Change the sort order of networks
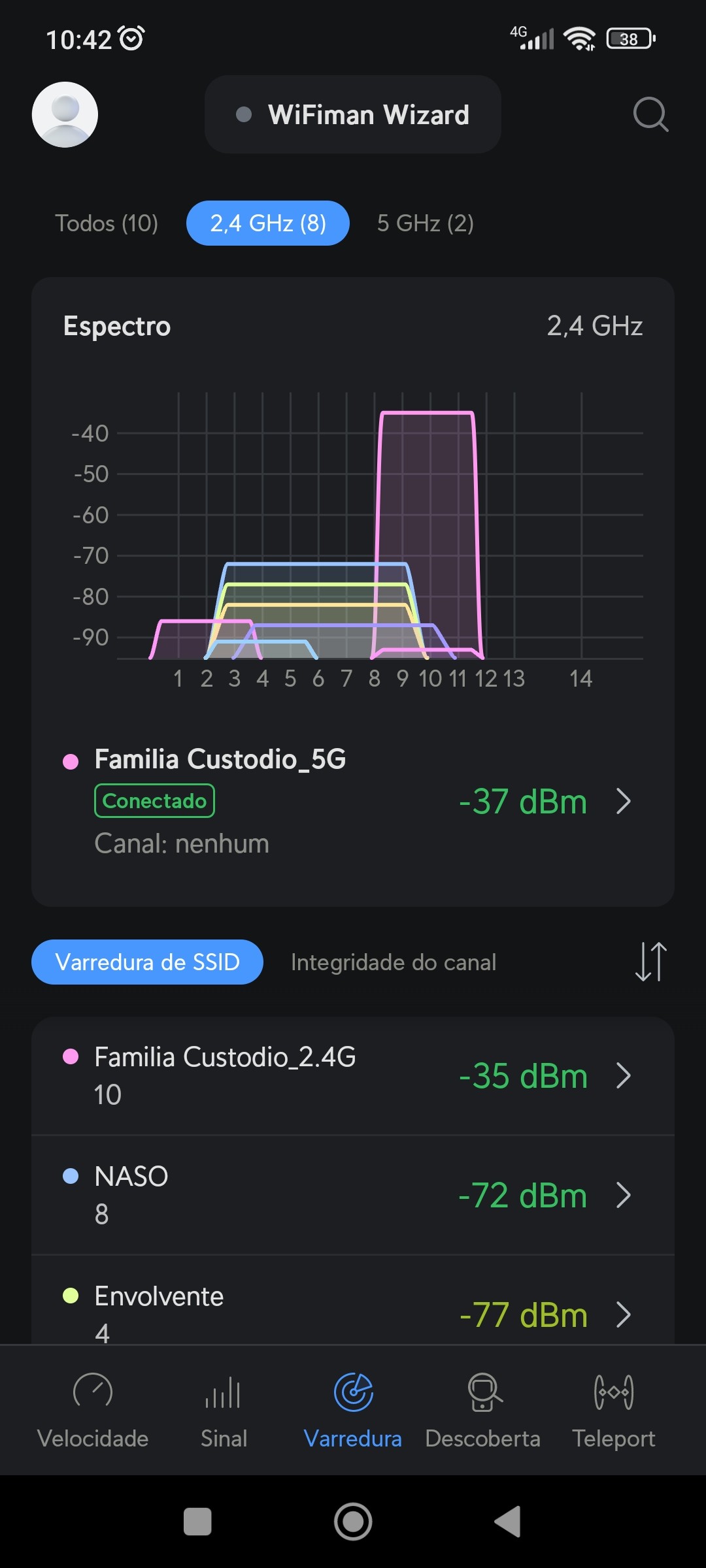The image size is (706, 1568). 650,962
